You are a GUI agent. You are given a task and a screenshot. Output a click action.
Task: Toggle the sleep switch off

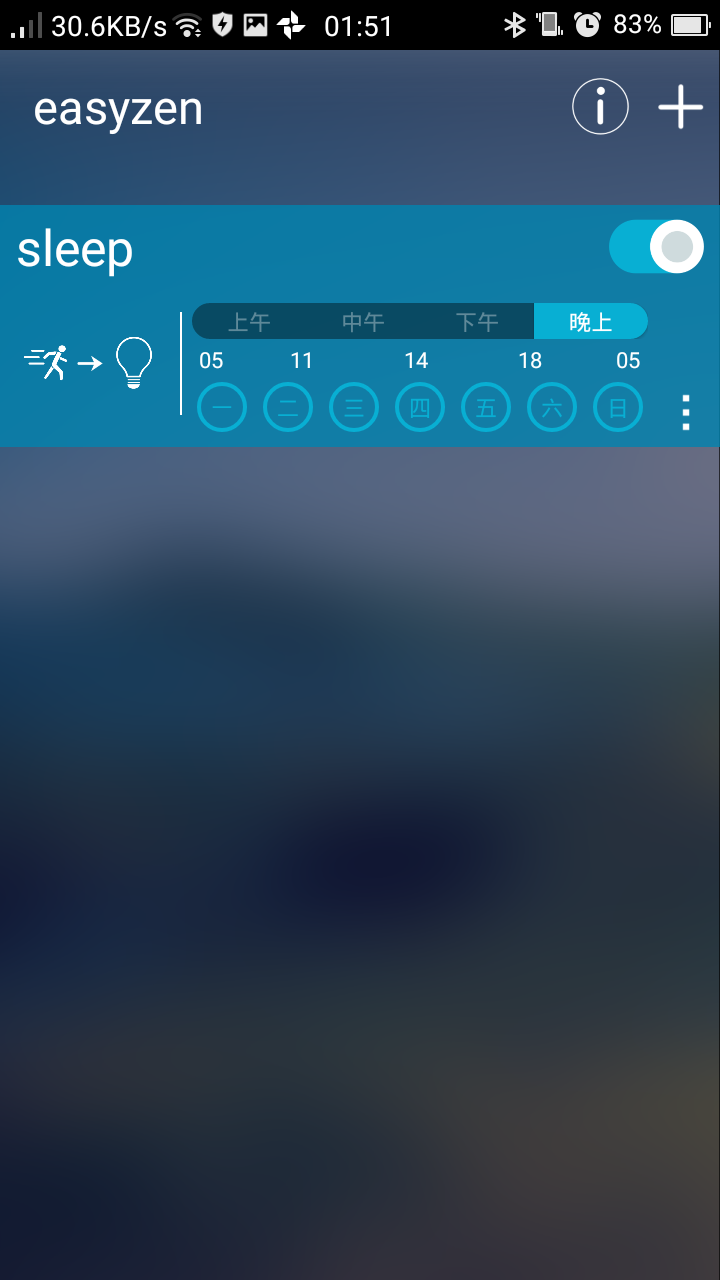tap(656, 247)
